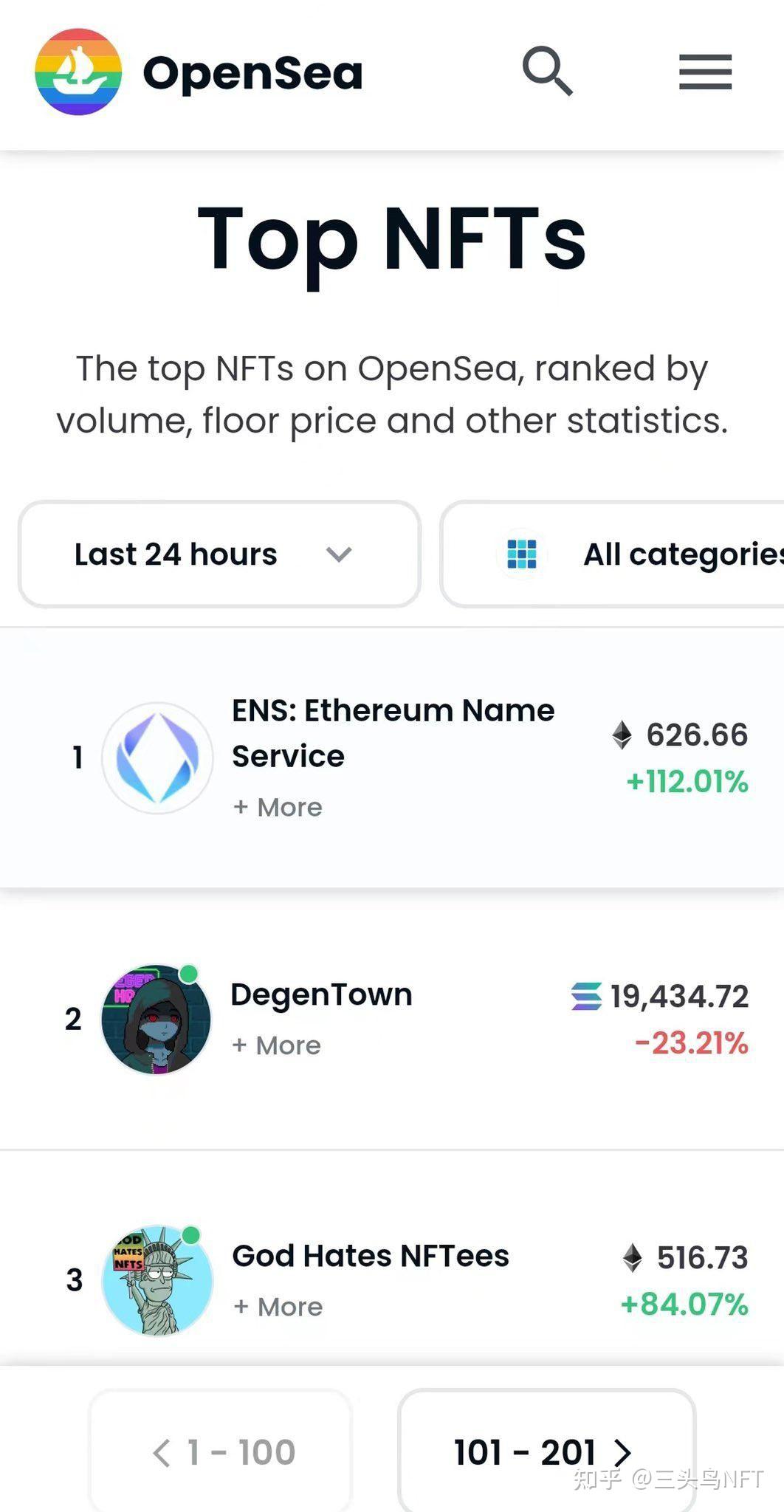Screen dimensions: 784x1512
Task: Open the ENS: Ethereum Name Service listing
Action: (393, 732)
